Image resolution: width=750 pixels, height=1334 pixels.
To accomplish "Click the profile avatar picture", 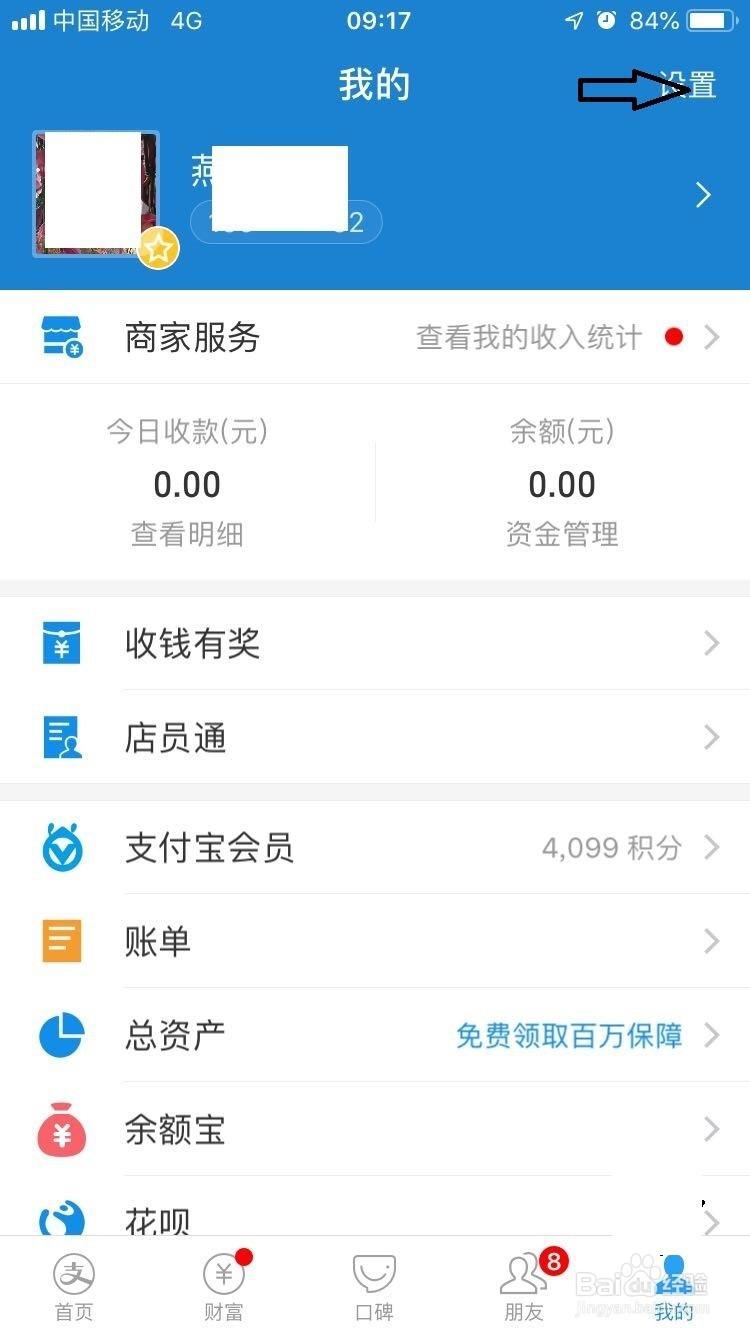I will tap(96, 193).
